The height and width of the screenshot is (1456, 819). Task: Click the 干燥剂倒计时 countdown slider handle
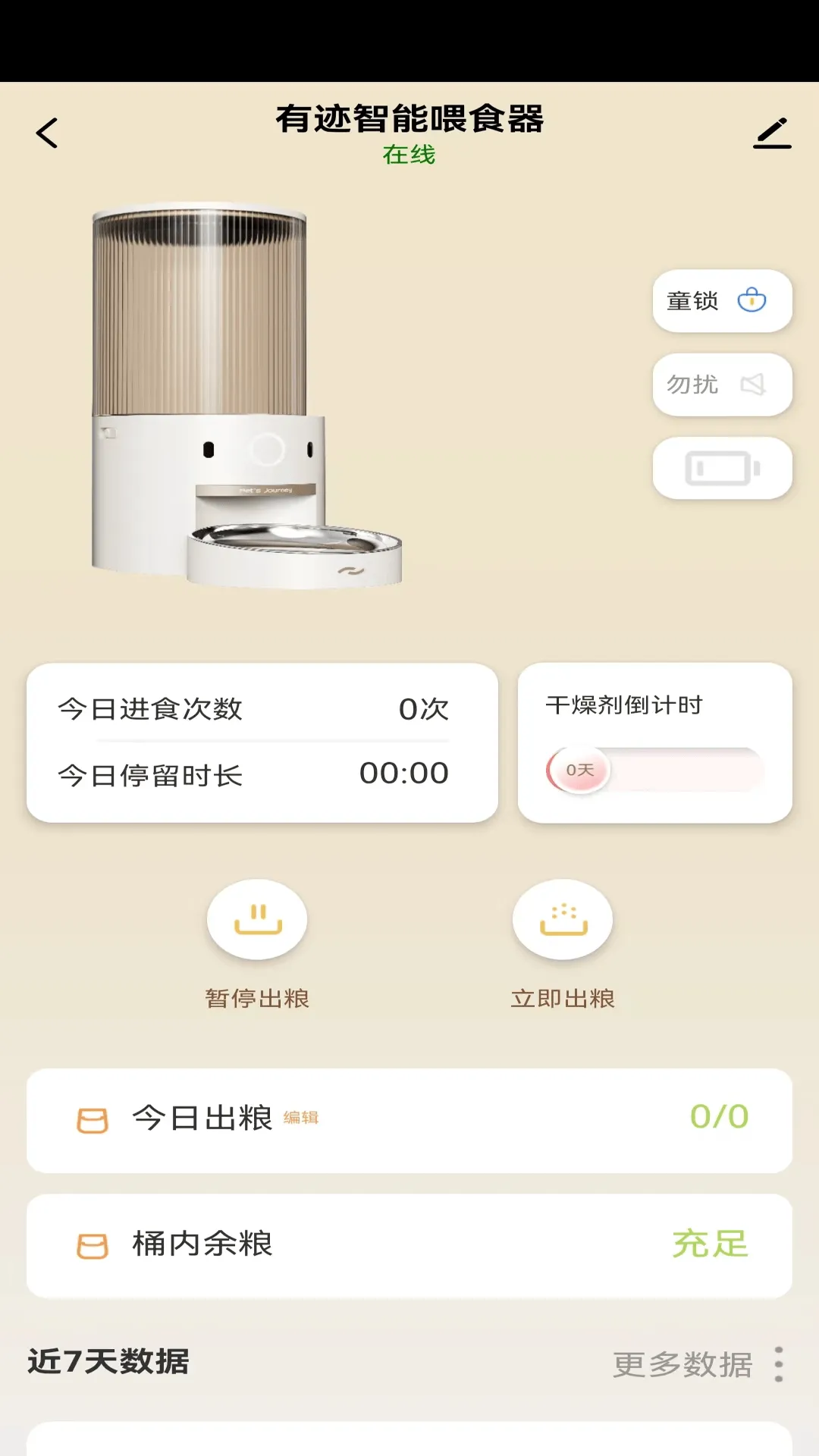pyautogui.click(x=580, y=770)
